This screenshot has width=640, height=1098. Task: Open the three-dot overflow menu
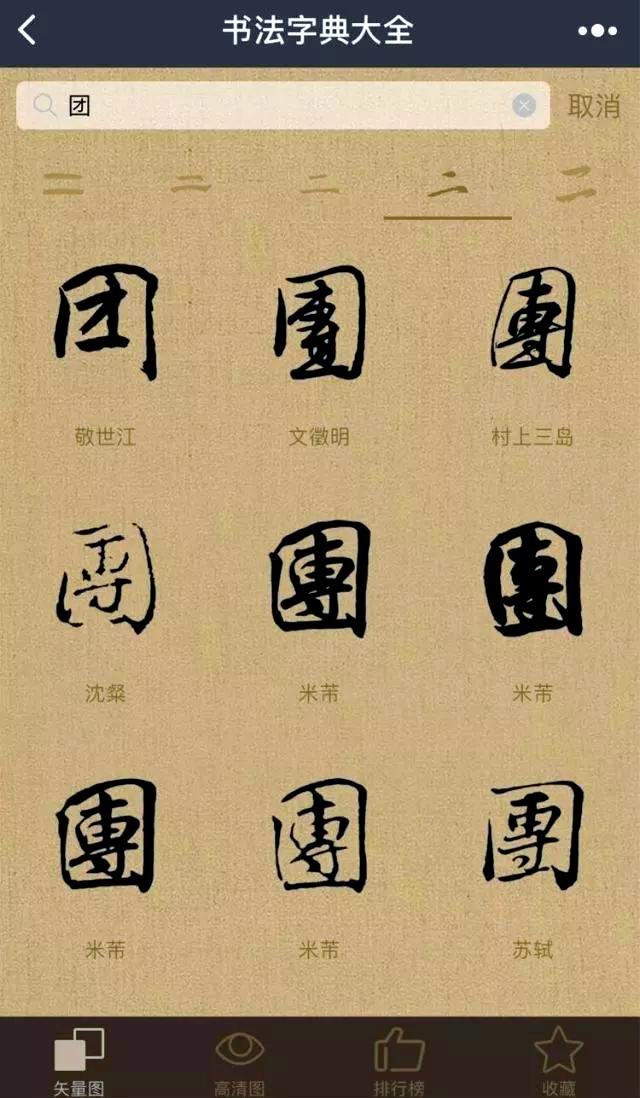click(x=597, y=31)
